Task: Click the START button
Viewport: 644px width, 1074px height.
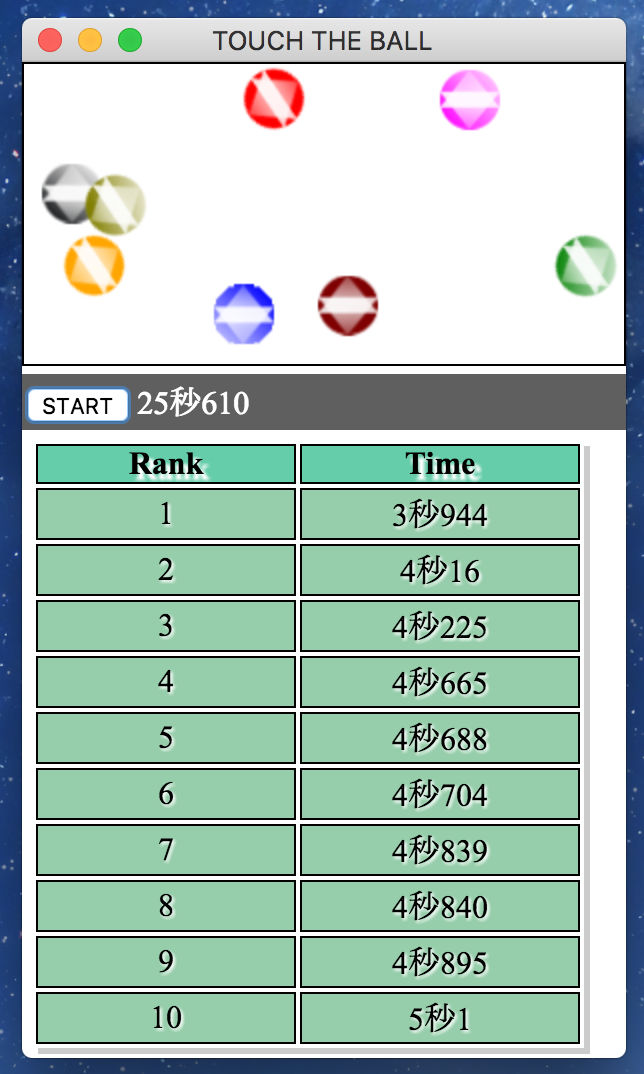Action: (x=77, y=405)
